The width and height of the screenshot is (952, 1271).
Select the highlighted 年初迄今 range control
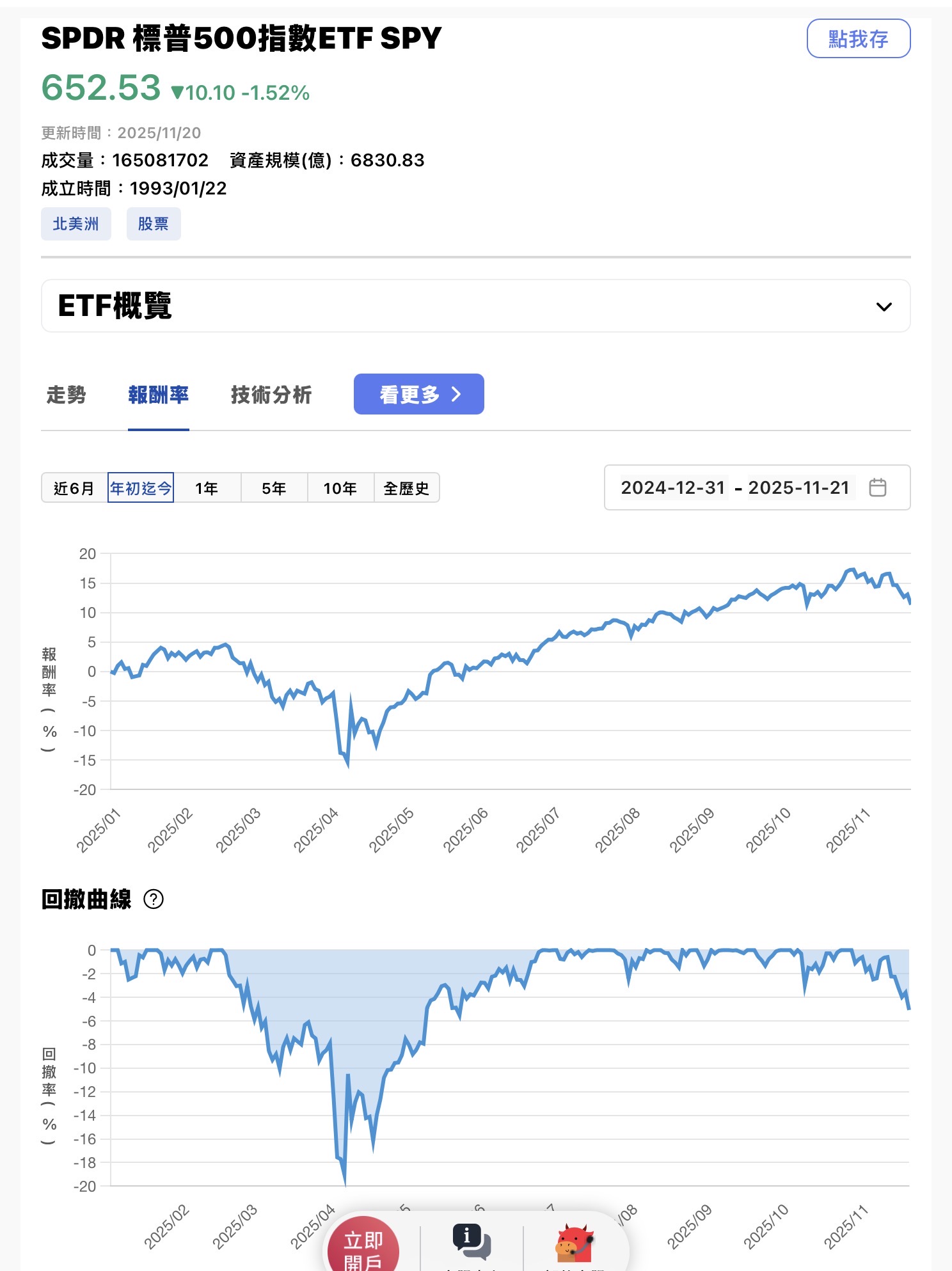pyautogui.click(x=141, y=487)
